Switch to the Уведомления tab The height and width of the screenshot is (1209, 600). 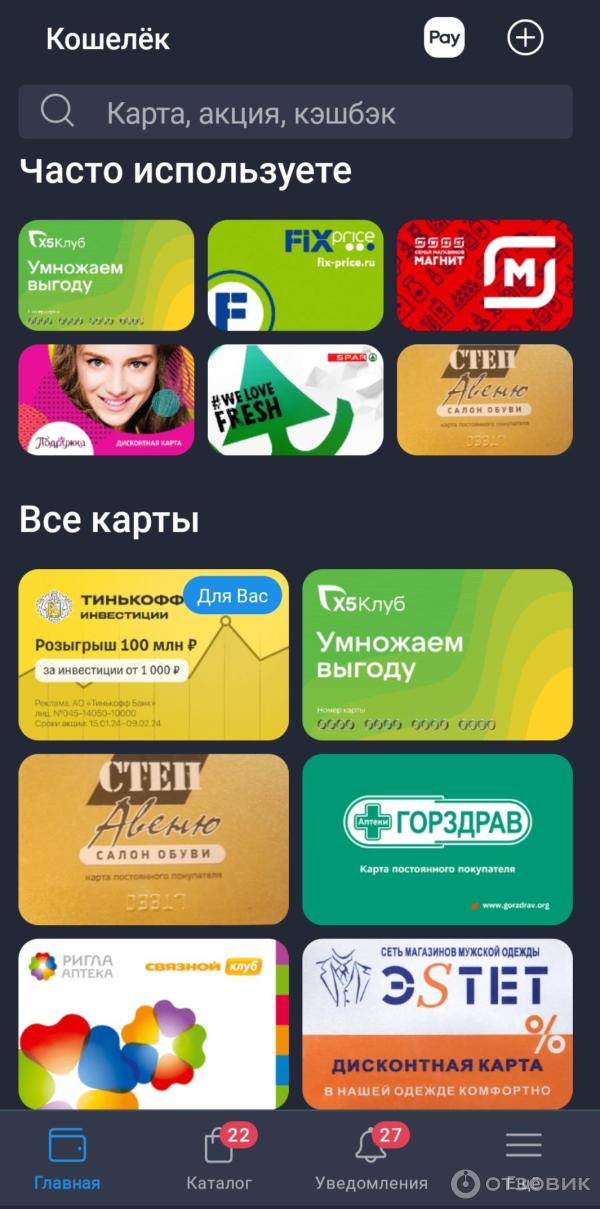tap(371, 1159)
